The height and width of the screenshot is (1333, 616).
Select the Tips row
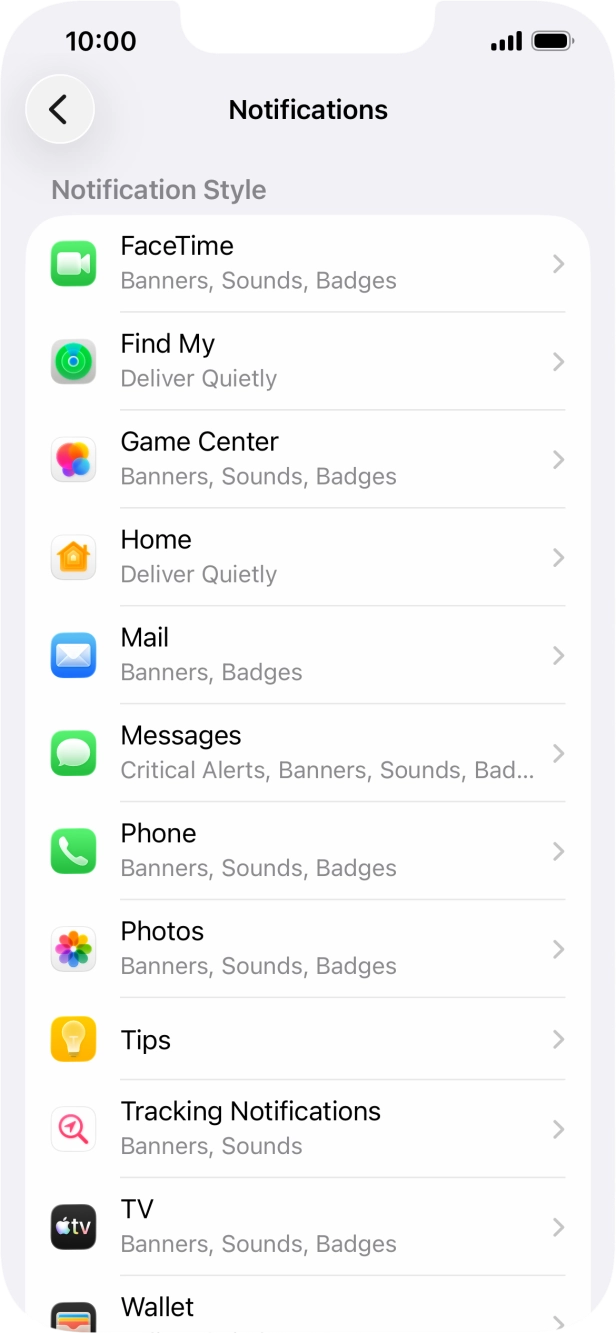pos(308,1040)
